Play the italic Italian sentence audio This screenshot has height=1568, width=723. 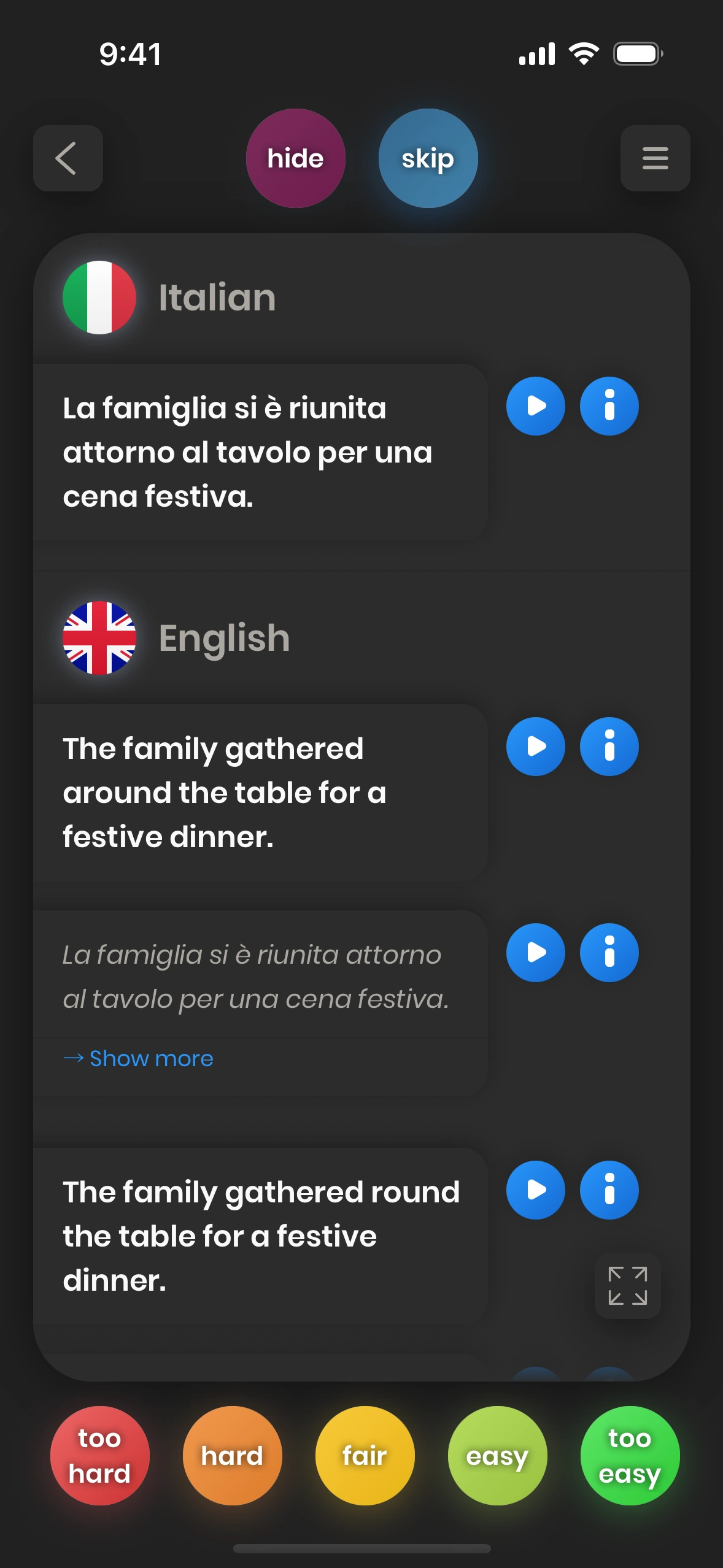[x=535, y=953]
